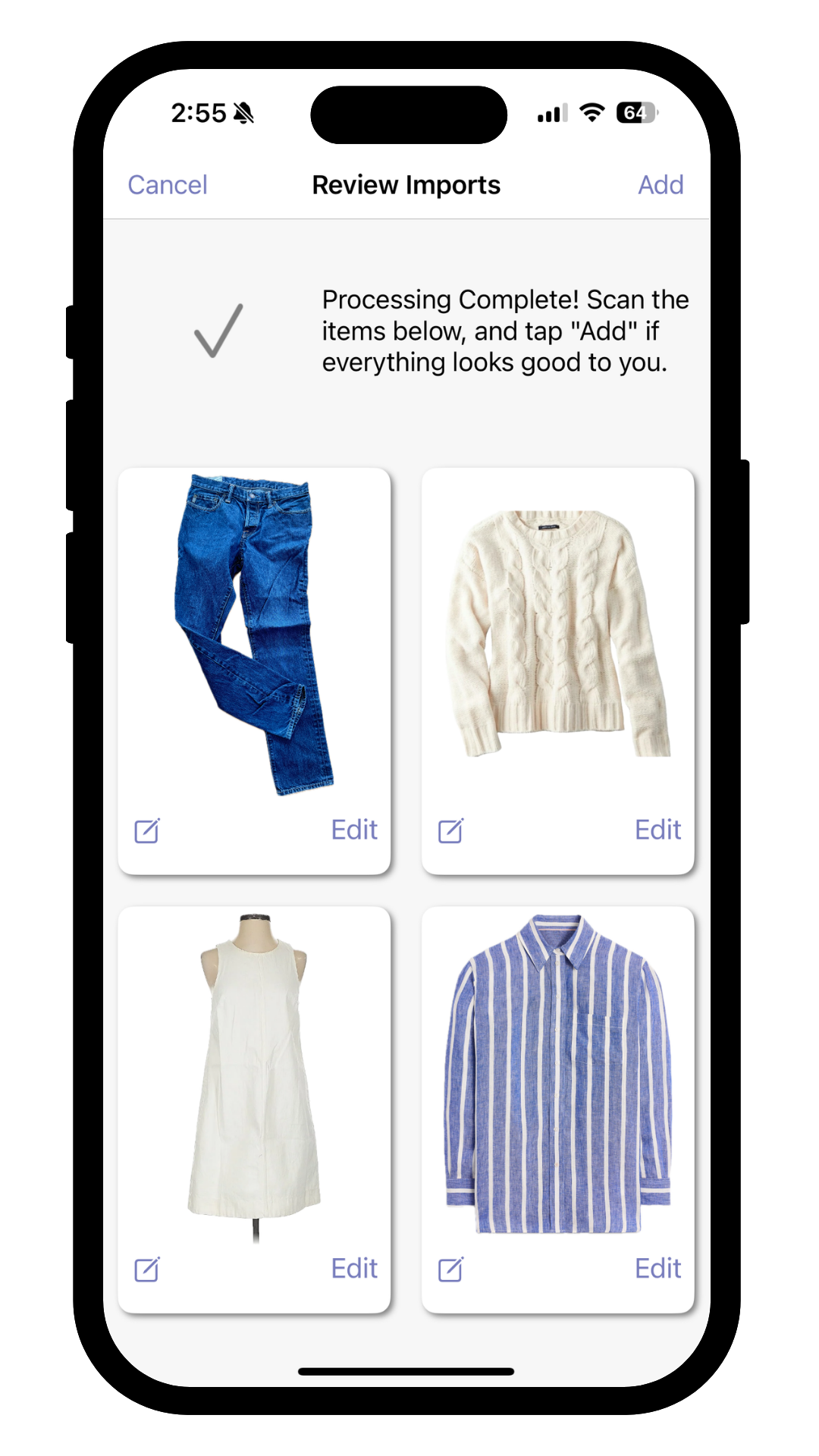Edit the cream cable-knit sweater

point(657,830)
